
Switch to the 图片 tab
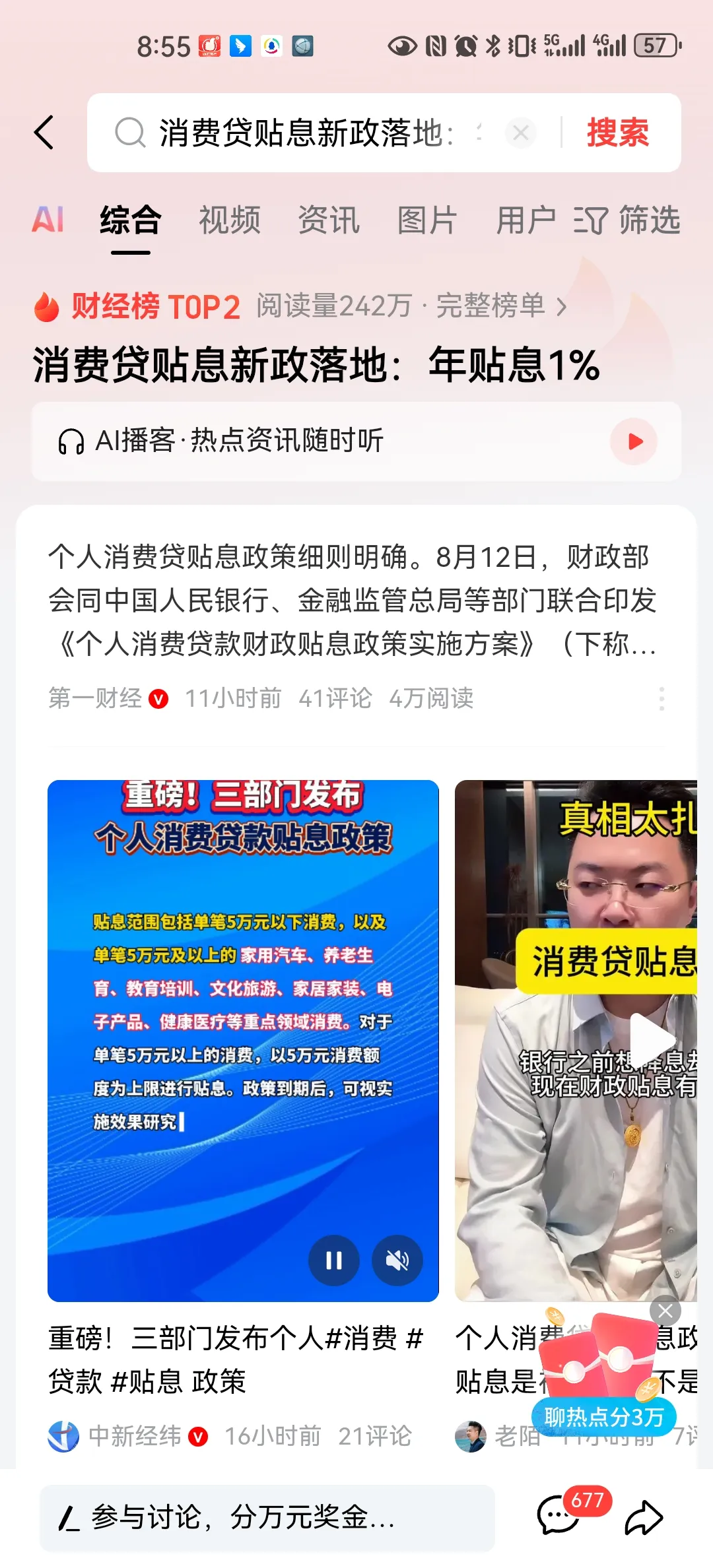(x=427, y=220)
